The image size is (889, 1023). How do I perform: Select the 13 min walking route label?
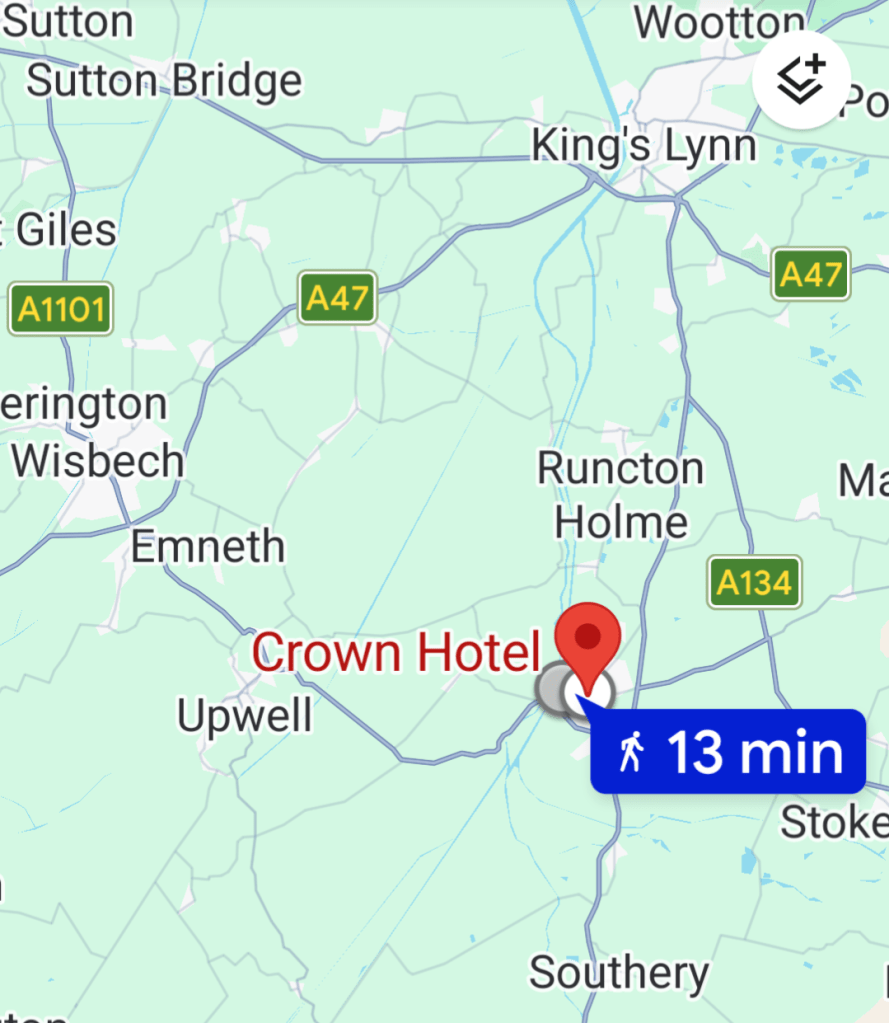pos(728,752)
